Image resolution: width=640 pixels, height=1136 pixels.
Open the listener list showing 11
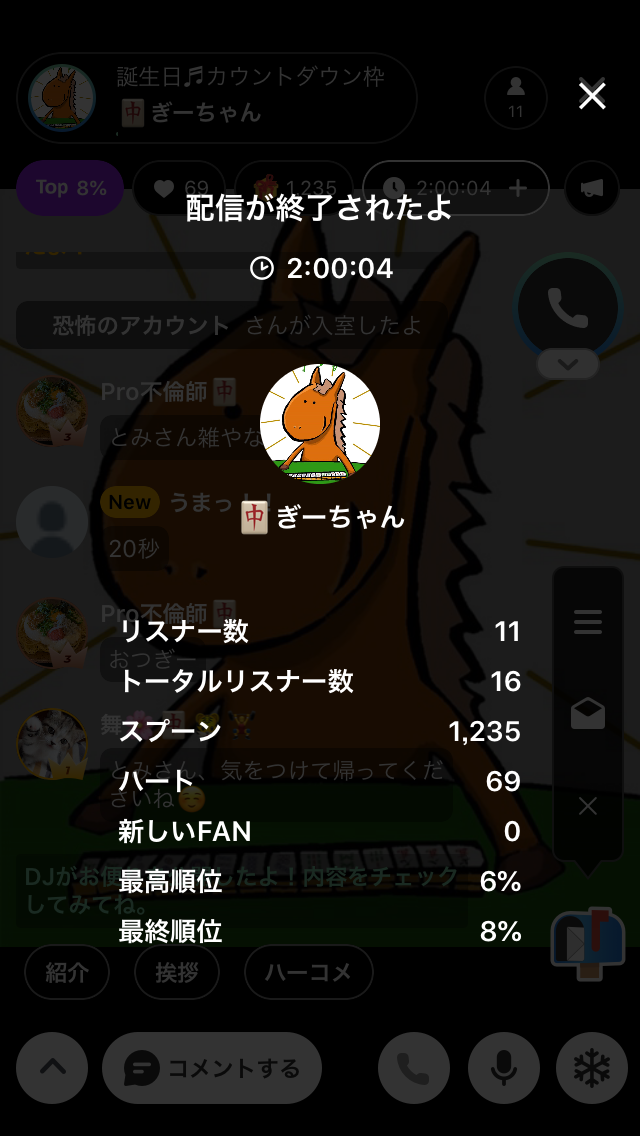click(515, 97)
